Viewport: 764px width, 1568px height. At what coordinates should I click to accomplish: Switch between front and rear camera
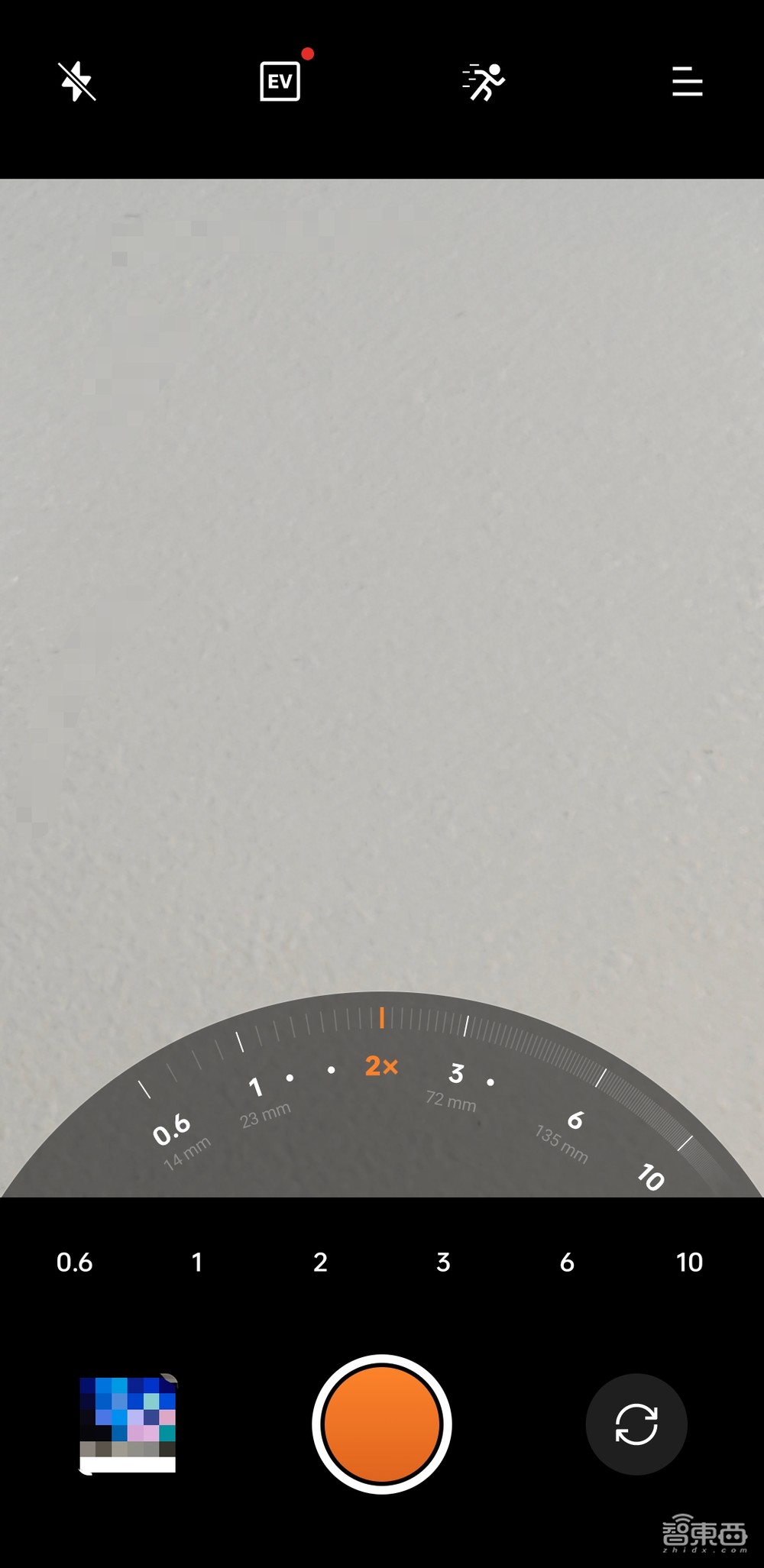click(636, 1424)
